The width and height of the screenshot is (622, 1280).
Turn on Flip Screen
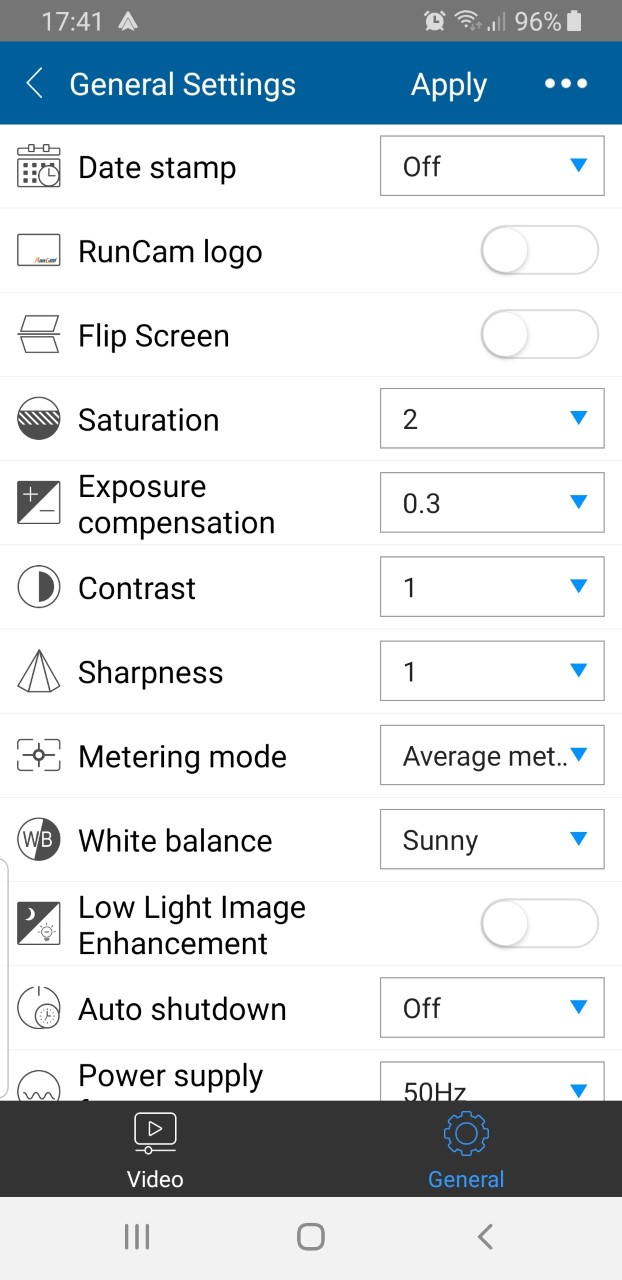coord(540,335)
